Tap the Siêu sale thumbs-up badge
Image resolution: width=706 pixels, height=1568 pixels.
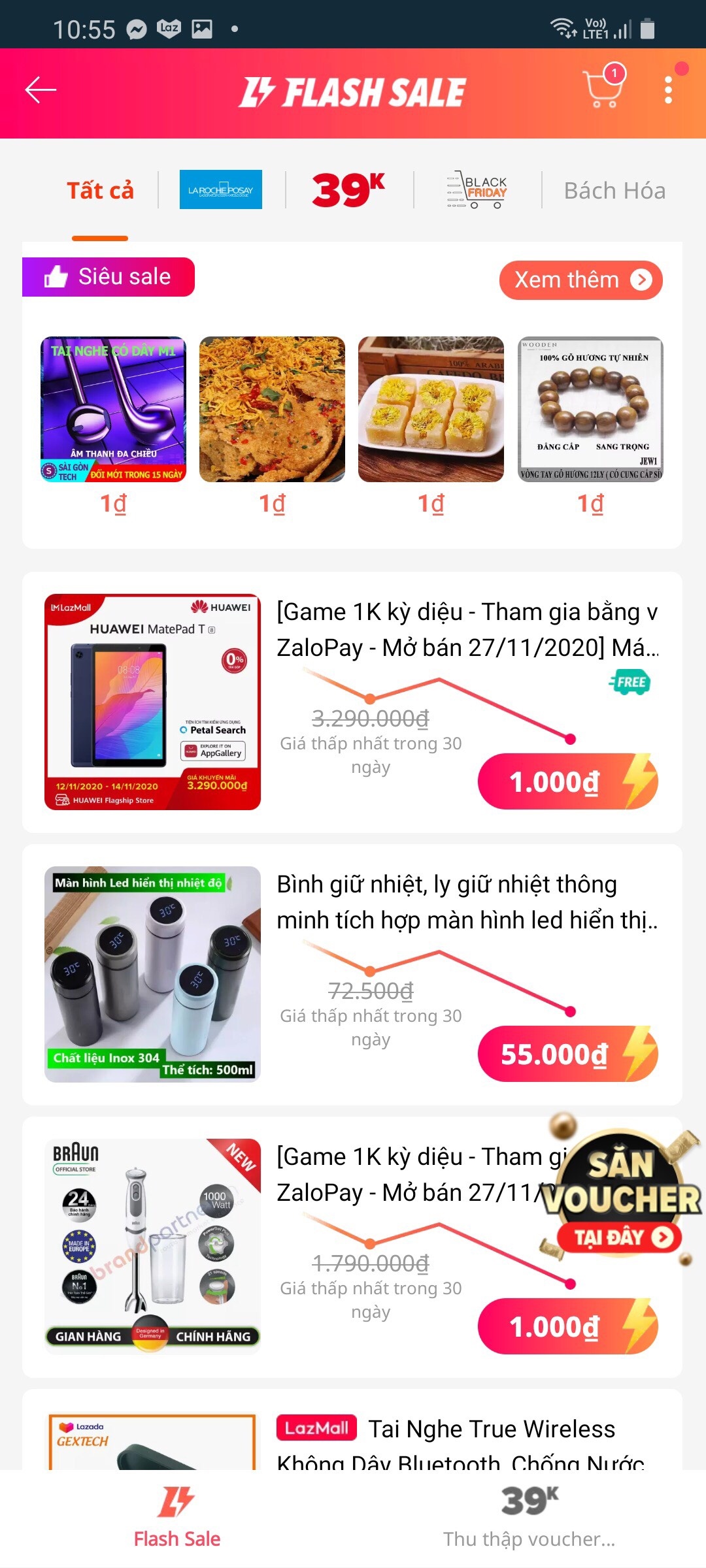pyautogui.click(x=108, y=276)
